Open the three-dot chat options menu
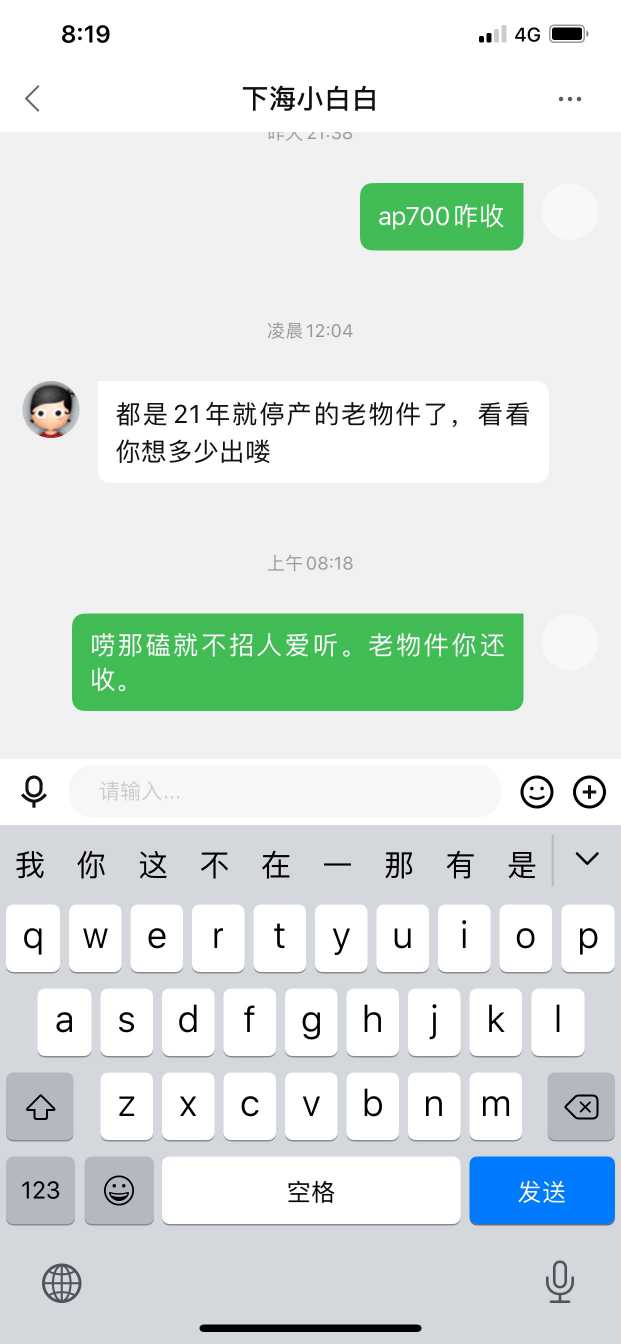Screen dimensions: 621x1344 pos(569,99)
